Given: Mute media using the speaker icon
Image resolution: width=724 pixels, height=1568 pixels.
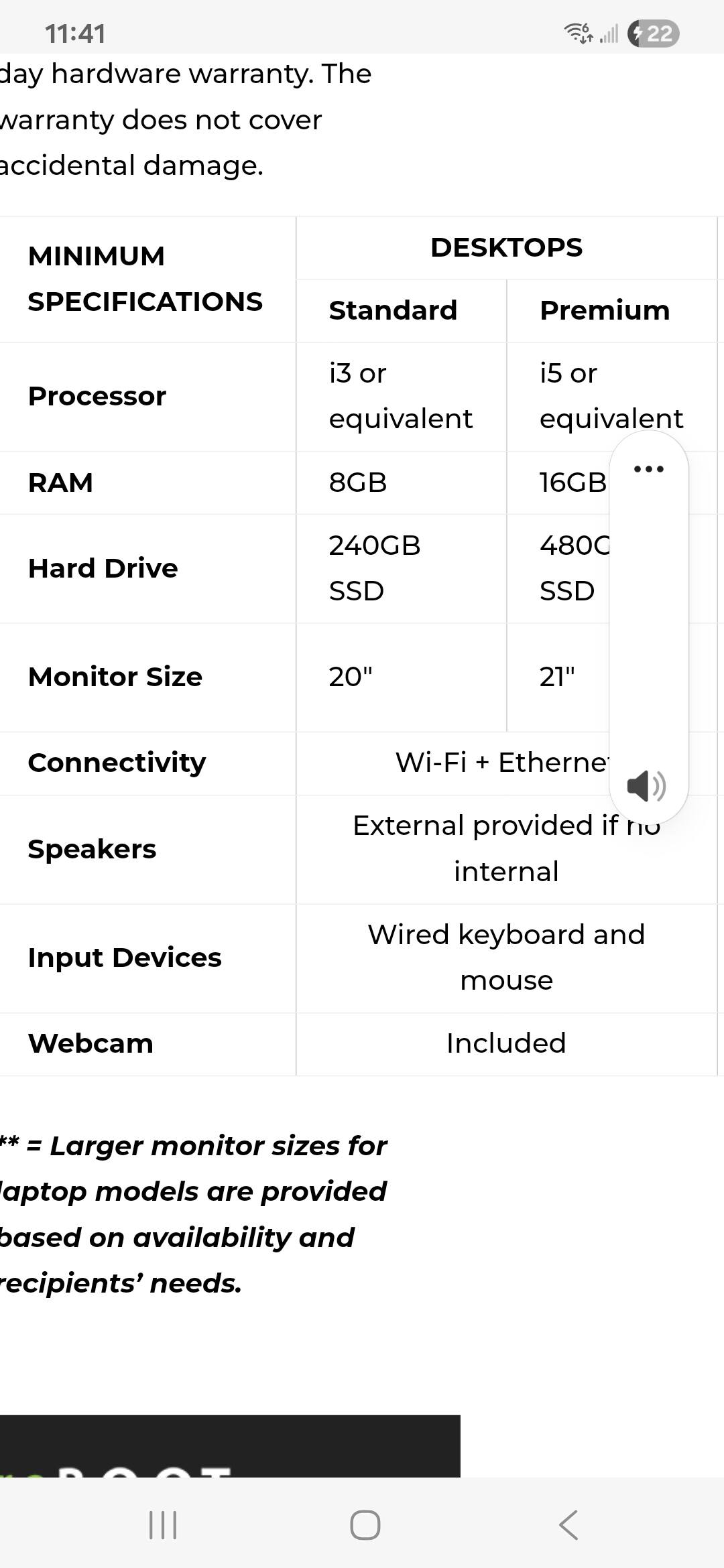Looking at the screenshot, I should click(x=646, y=785).
